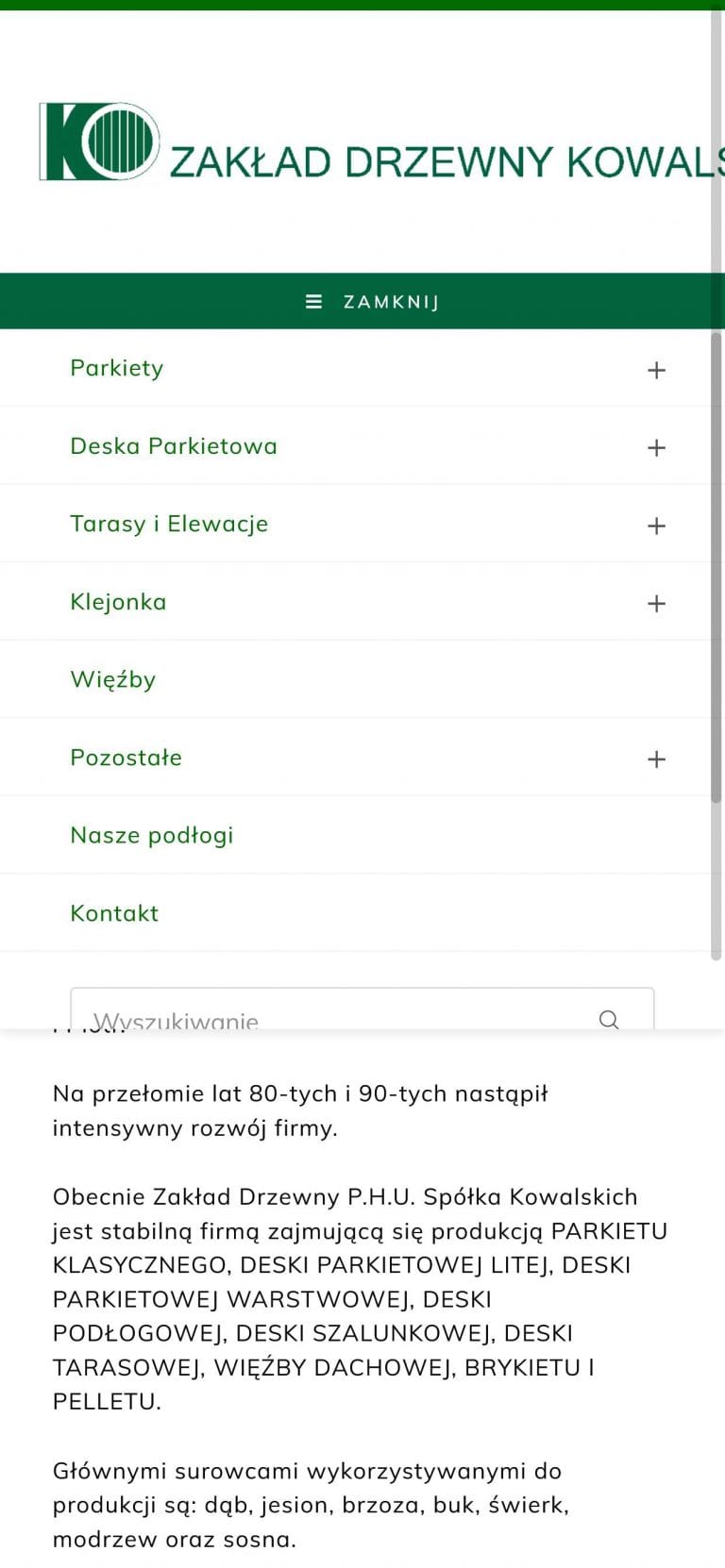Open the Klejonka menu item
Image resolution: width=725 pixels, height=1568 pixels.
(x=118, y=602)
